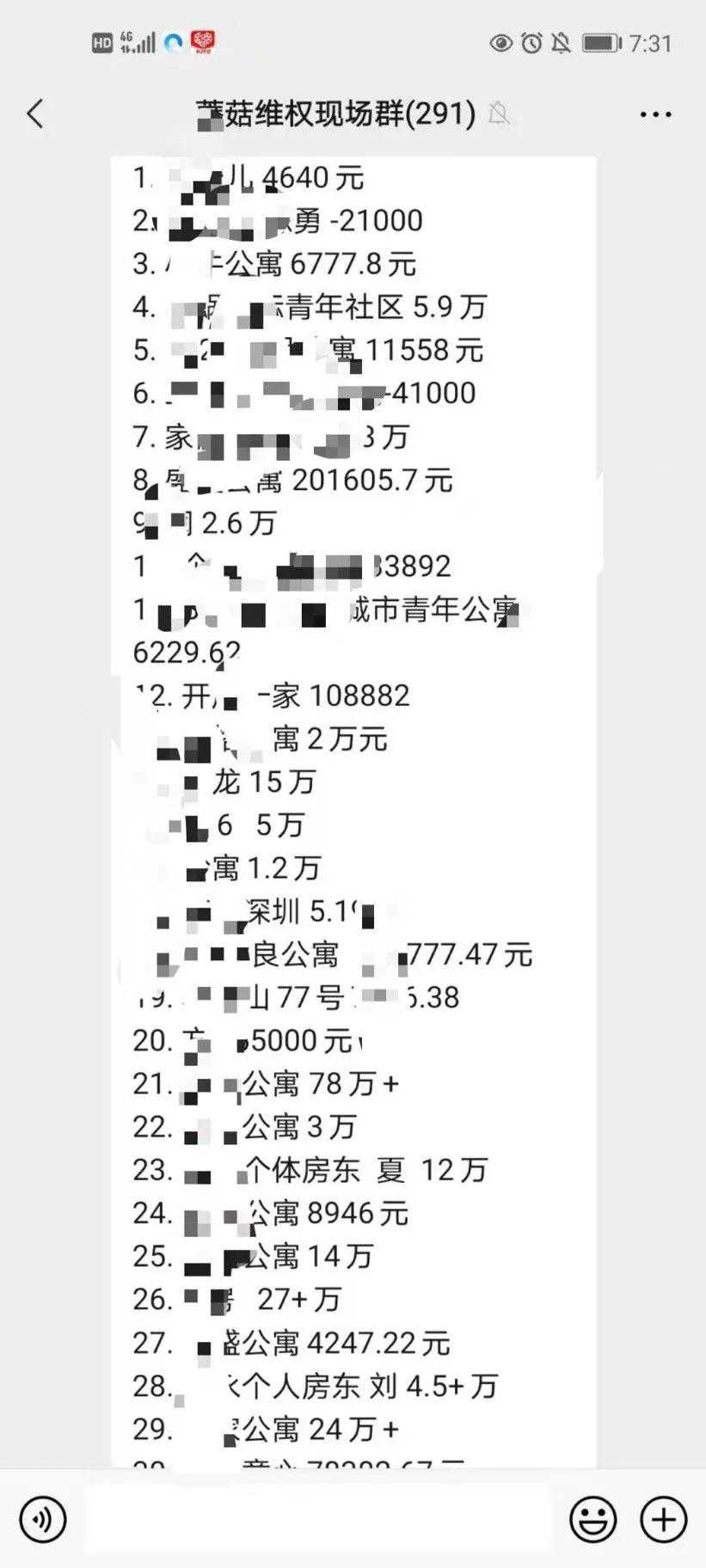Open the plus attachment menu

(x=663, y=1519)
